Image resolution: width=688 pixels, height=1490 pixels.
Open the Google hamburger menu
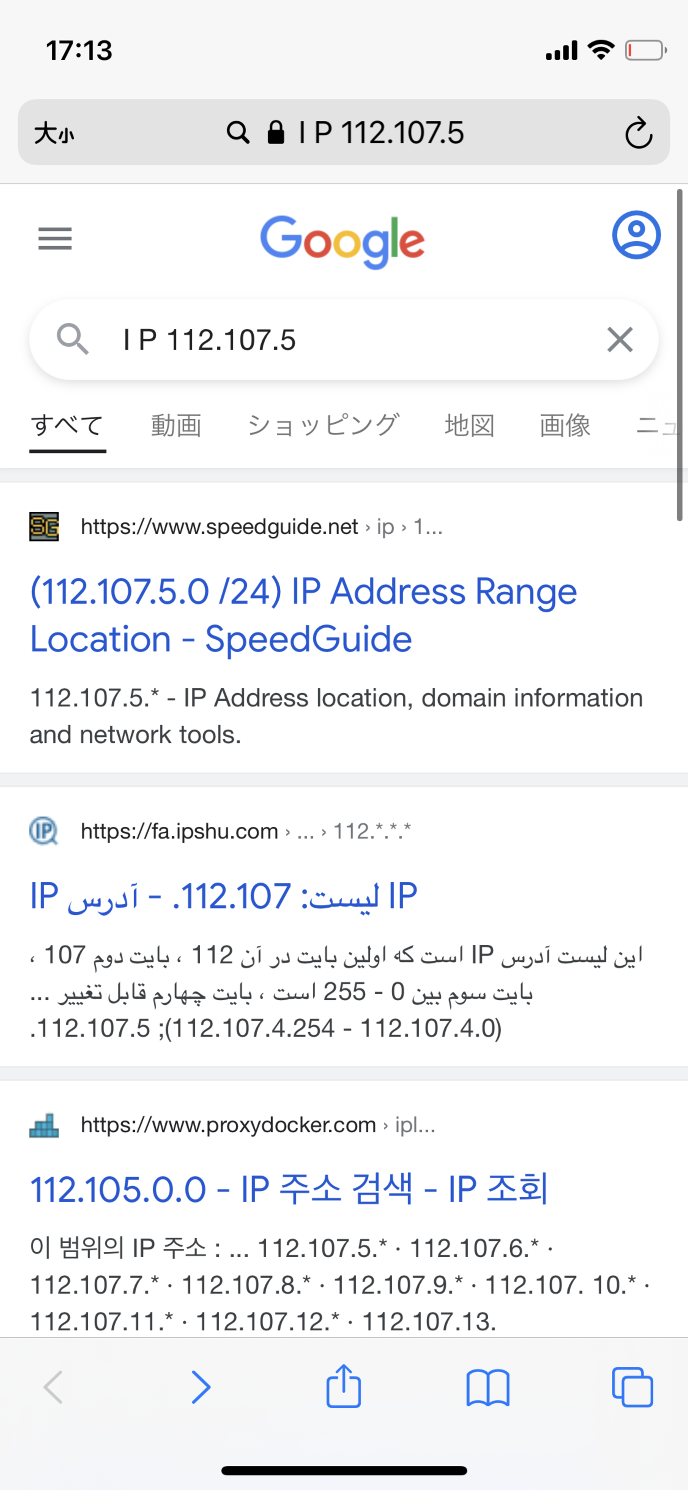point(55,238)
